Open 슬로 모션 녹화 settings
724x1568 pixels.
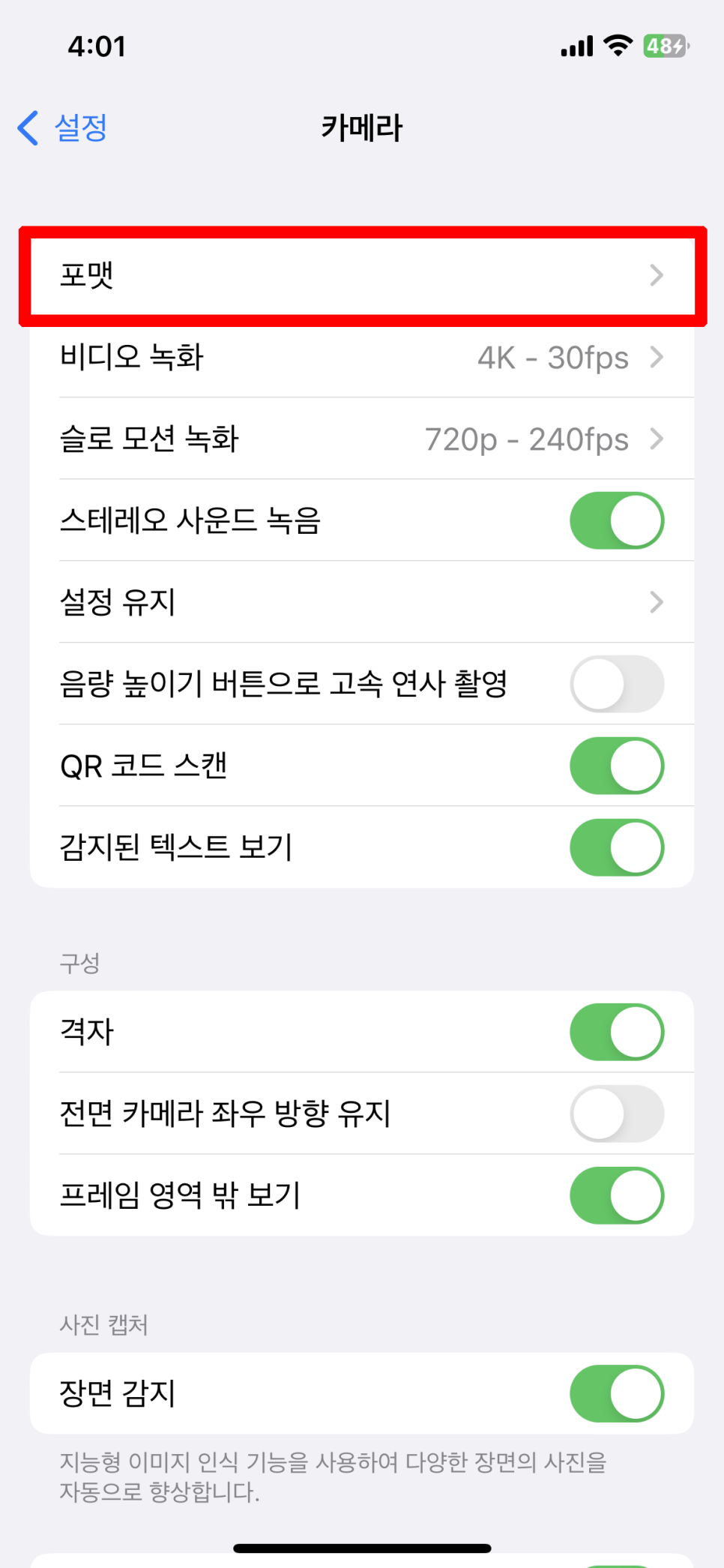click(x=362, y=439)
